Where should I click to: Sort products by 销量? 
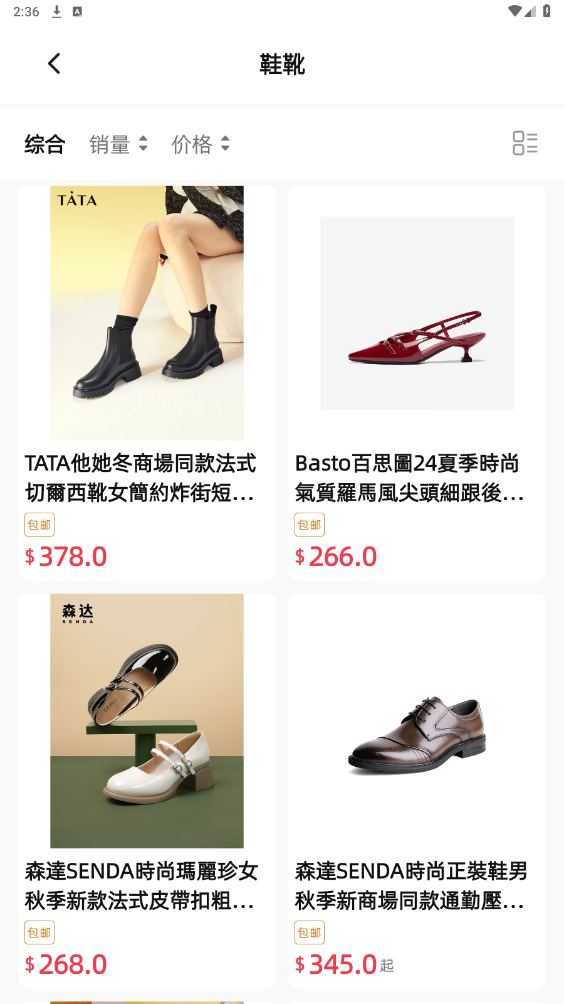[x=118, y=144]
